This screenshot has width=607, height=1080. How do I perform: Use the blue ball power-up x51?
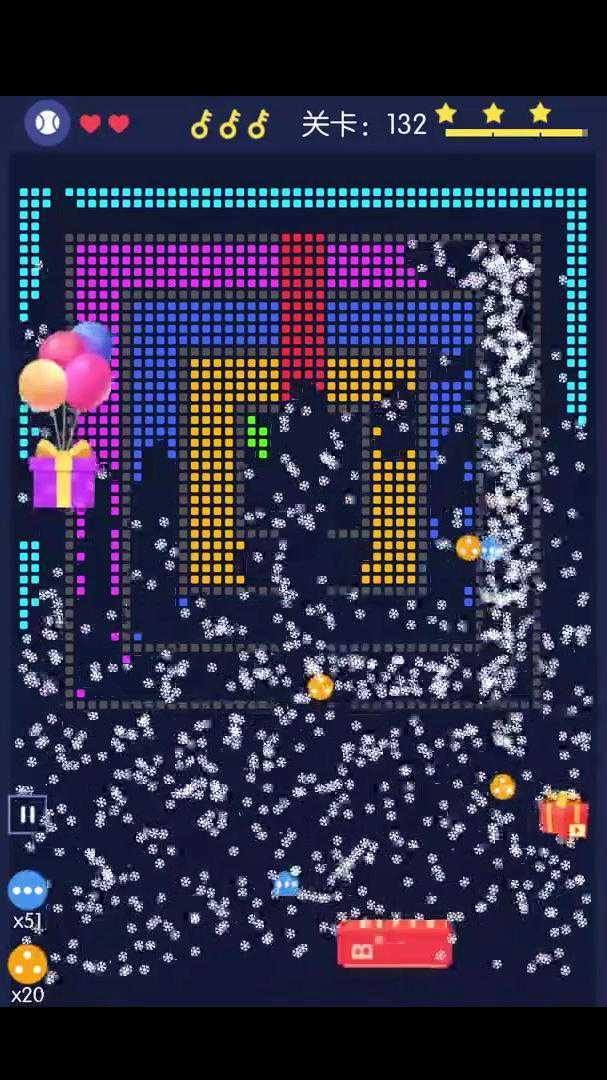coord(27,890)
